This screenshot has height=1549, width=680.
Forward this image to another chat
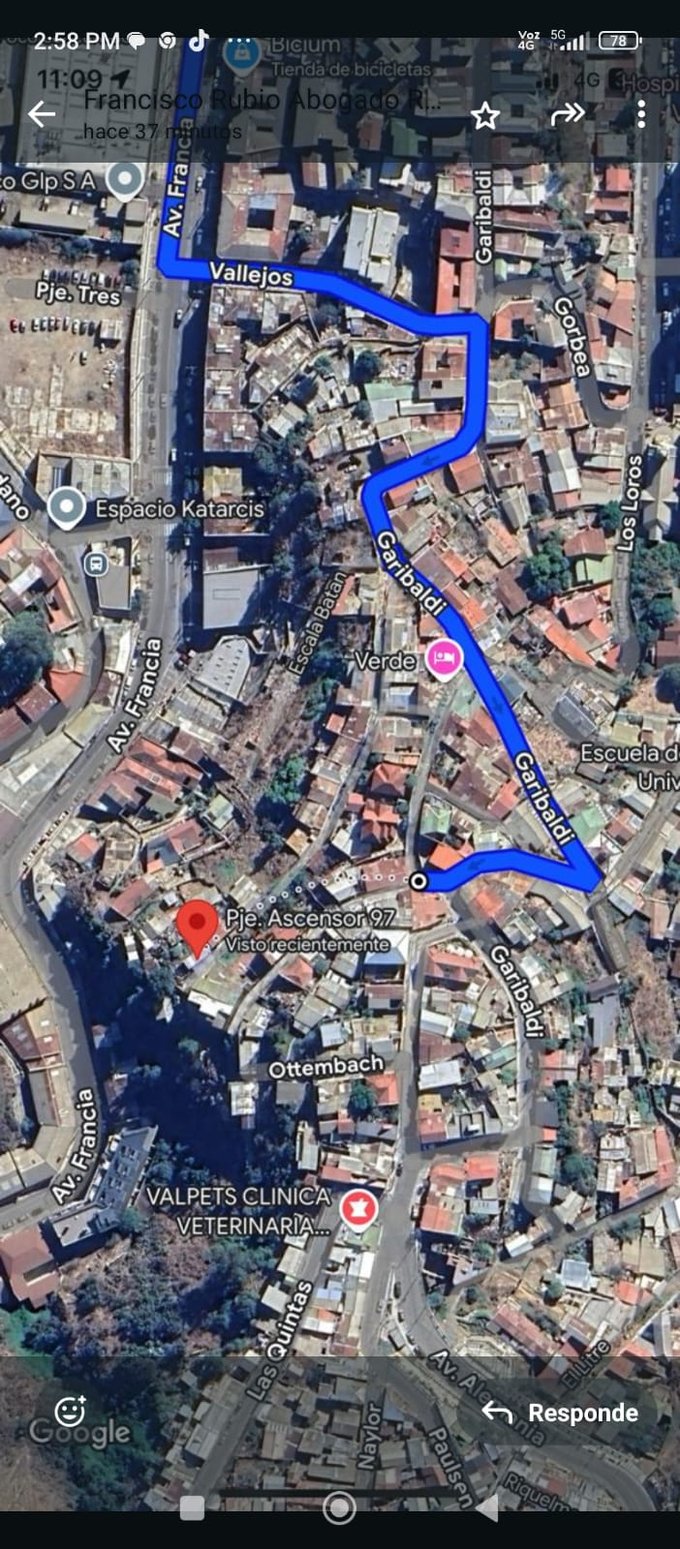(x=566, y=114)
